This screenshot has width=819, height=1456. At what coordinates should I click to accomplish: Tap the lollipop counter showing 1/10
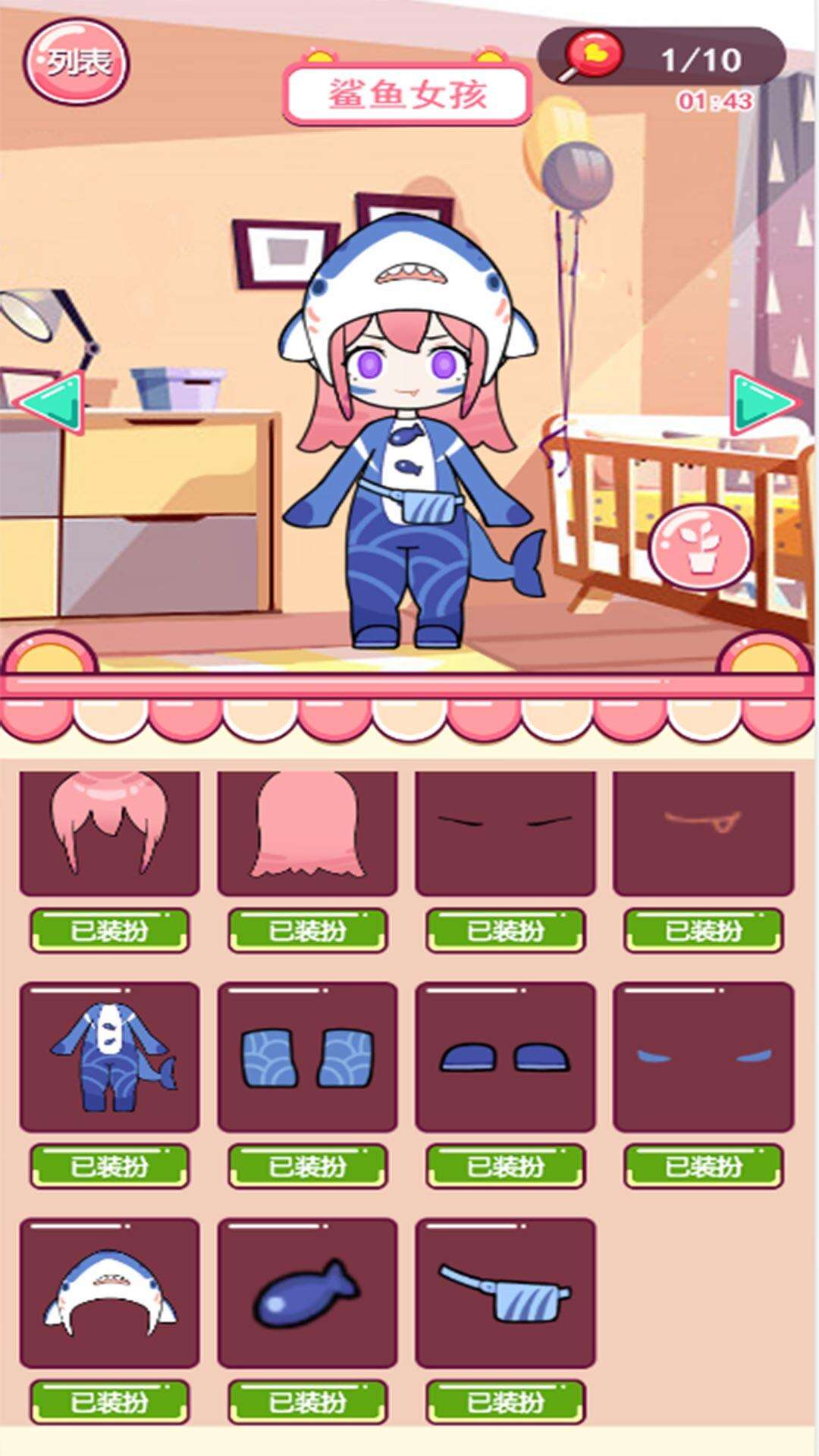coord(661,58)
